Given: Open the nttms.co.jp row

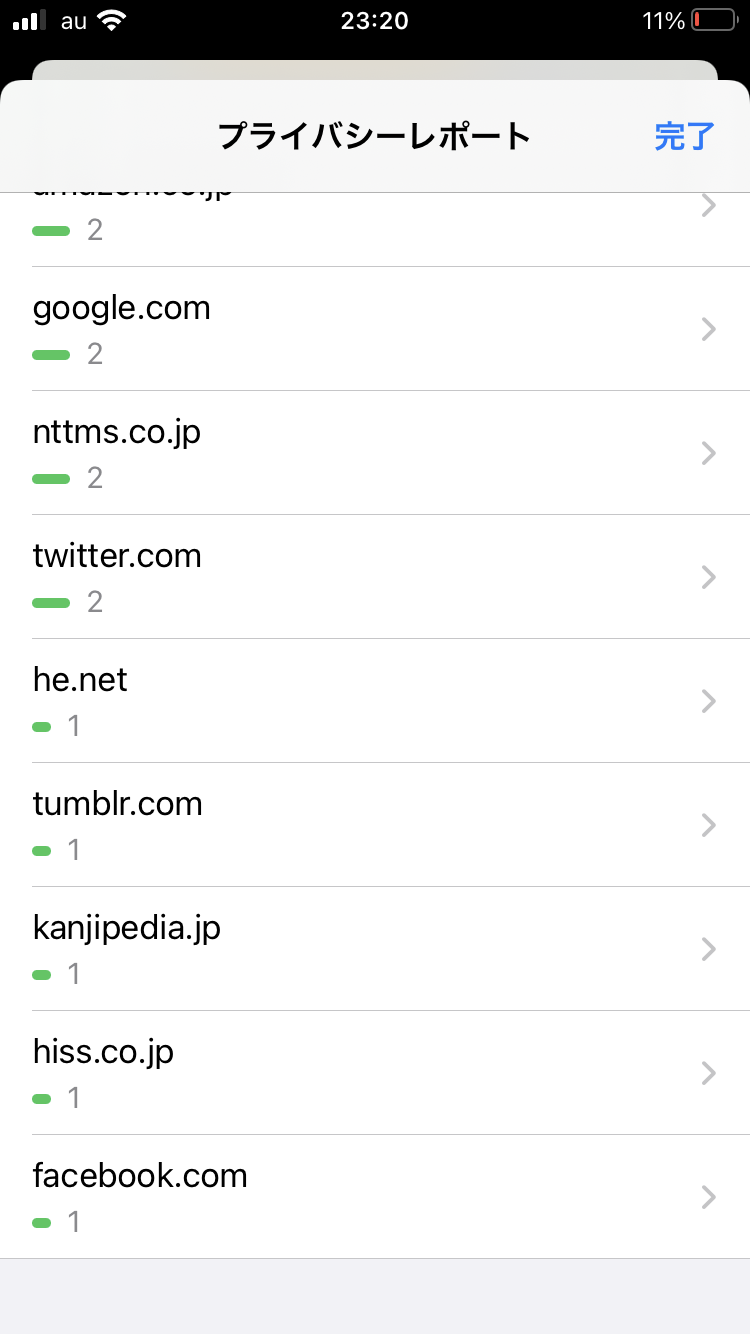Looking at the screenshot, I should point(375,453).
